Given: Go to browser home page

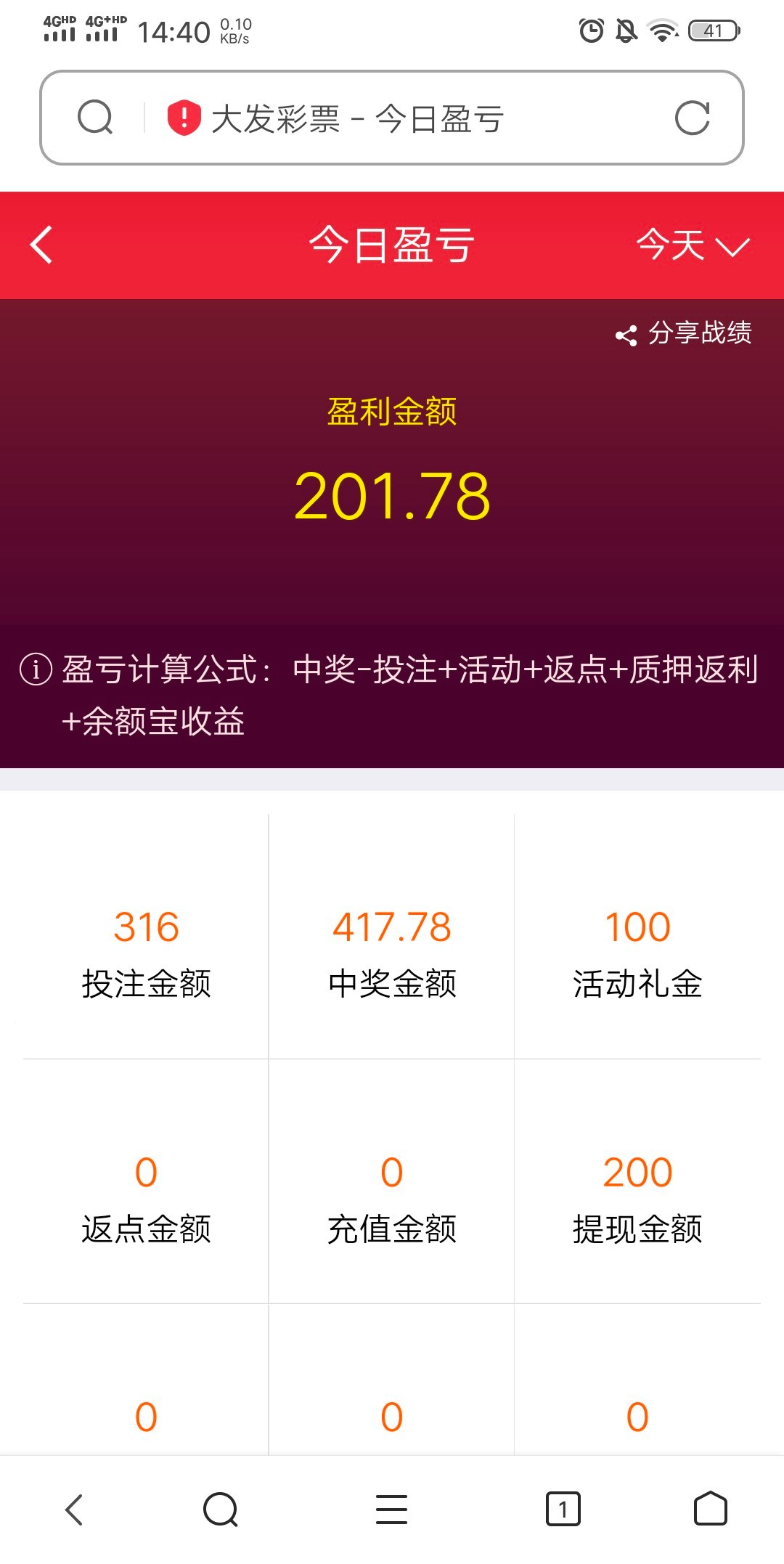Looking at the screenshot, I should click(710, 1510).
